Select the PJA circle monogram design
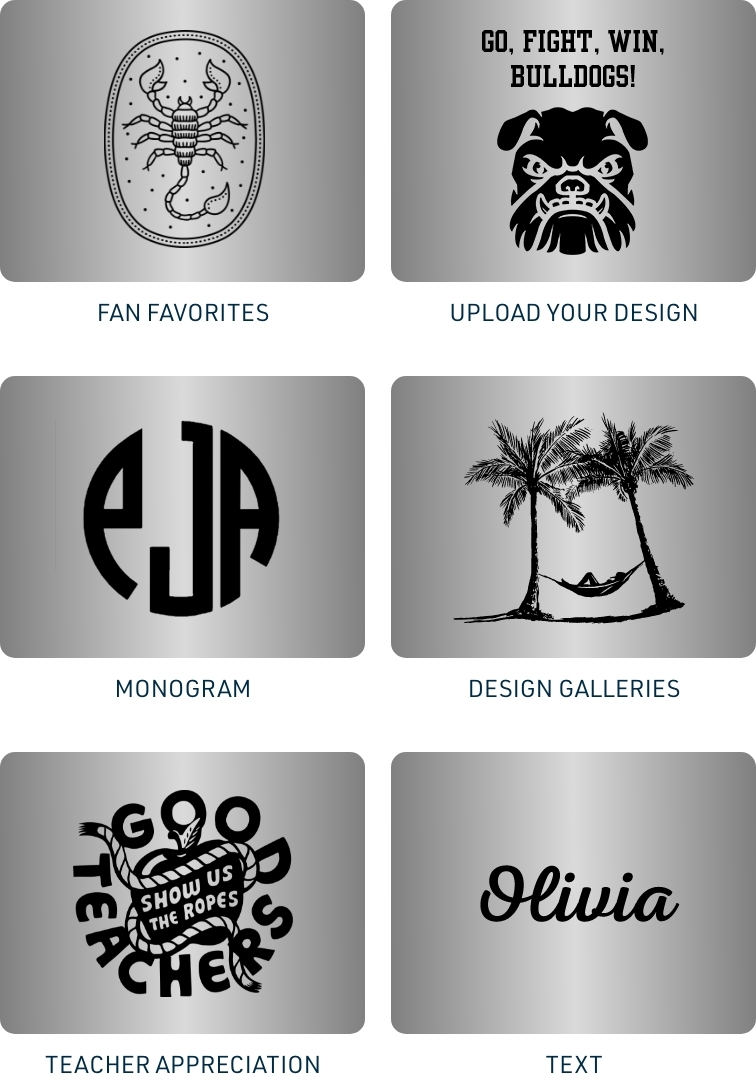The image size is (756, 1080). (x=181, y=515)
